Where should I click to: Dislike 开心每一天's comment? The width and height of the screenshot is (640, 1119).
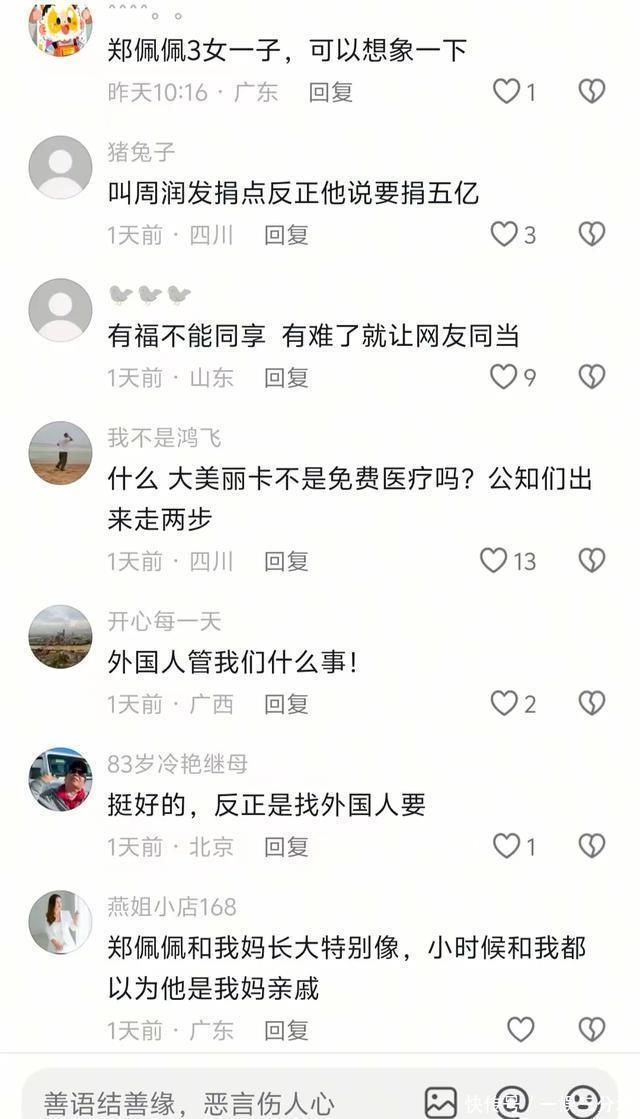(x=592, y=703)
